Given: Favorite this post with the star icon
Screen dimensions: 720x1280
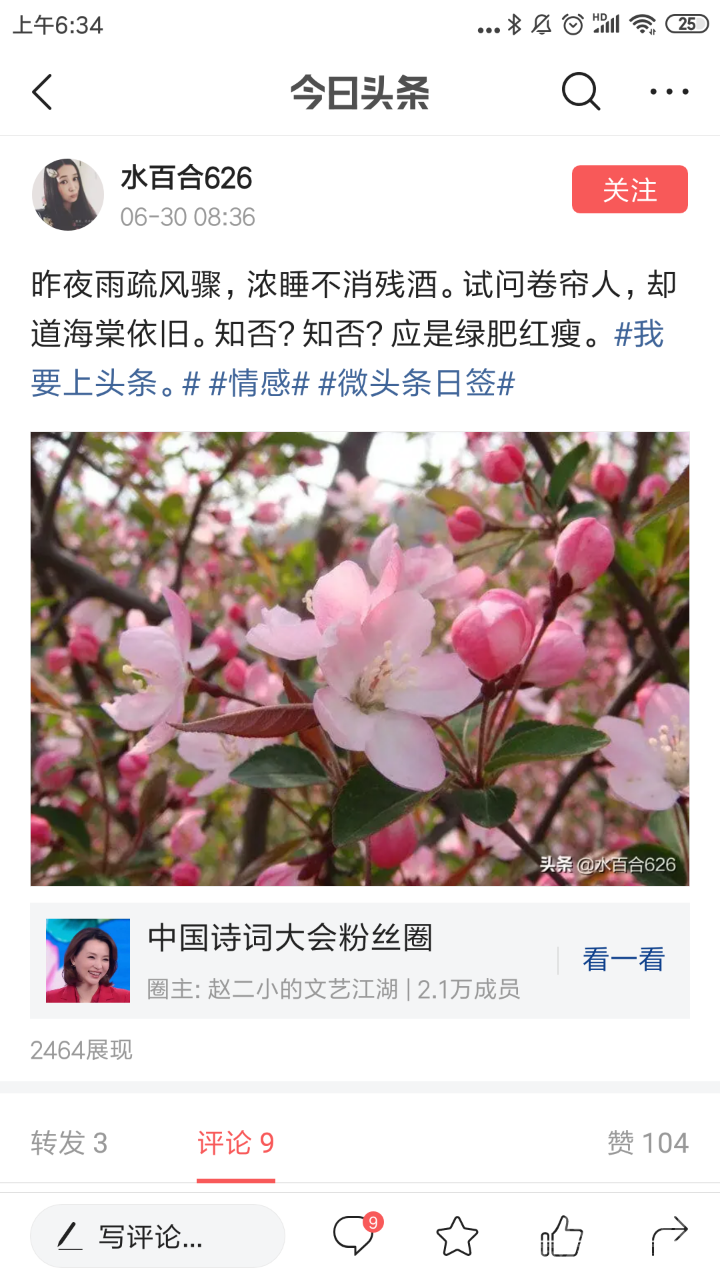Looking at the screenshot, I should click(457, 1237).
